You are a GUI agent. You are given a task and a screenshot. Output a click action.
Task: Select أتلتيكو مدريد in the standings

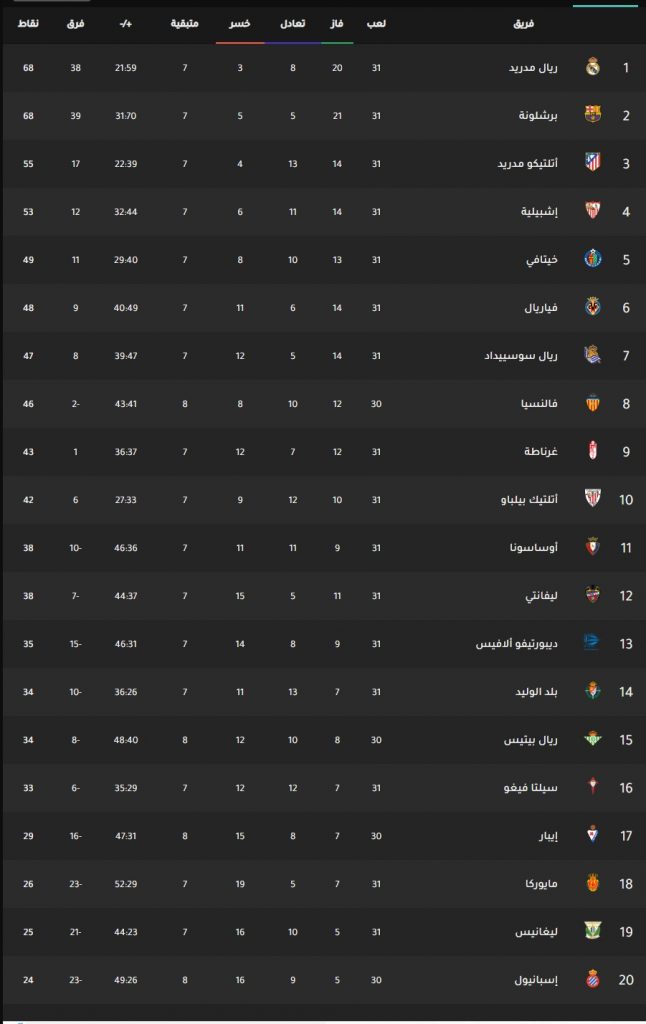pyautogui.click(x=537, y=164)
